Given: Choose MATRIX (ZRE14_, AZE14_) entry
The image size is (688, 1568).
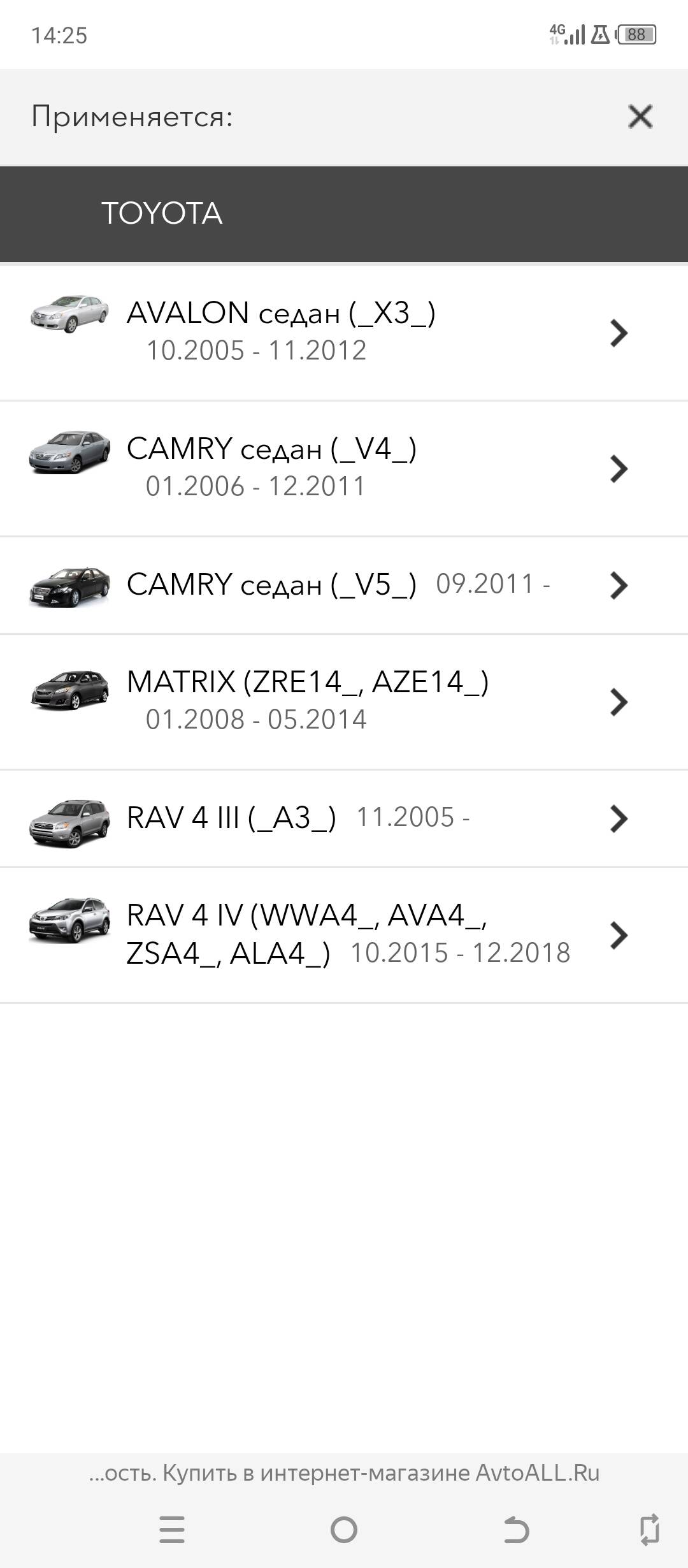Looking at the screenshot, I should (344, 701).
